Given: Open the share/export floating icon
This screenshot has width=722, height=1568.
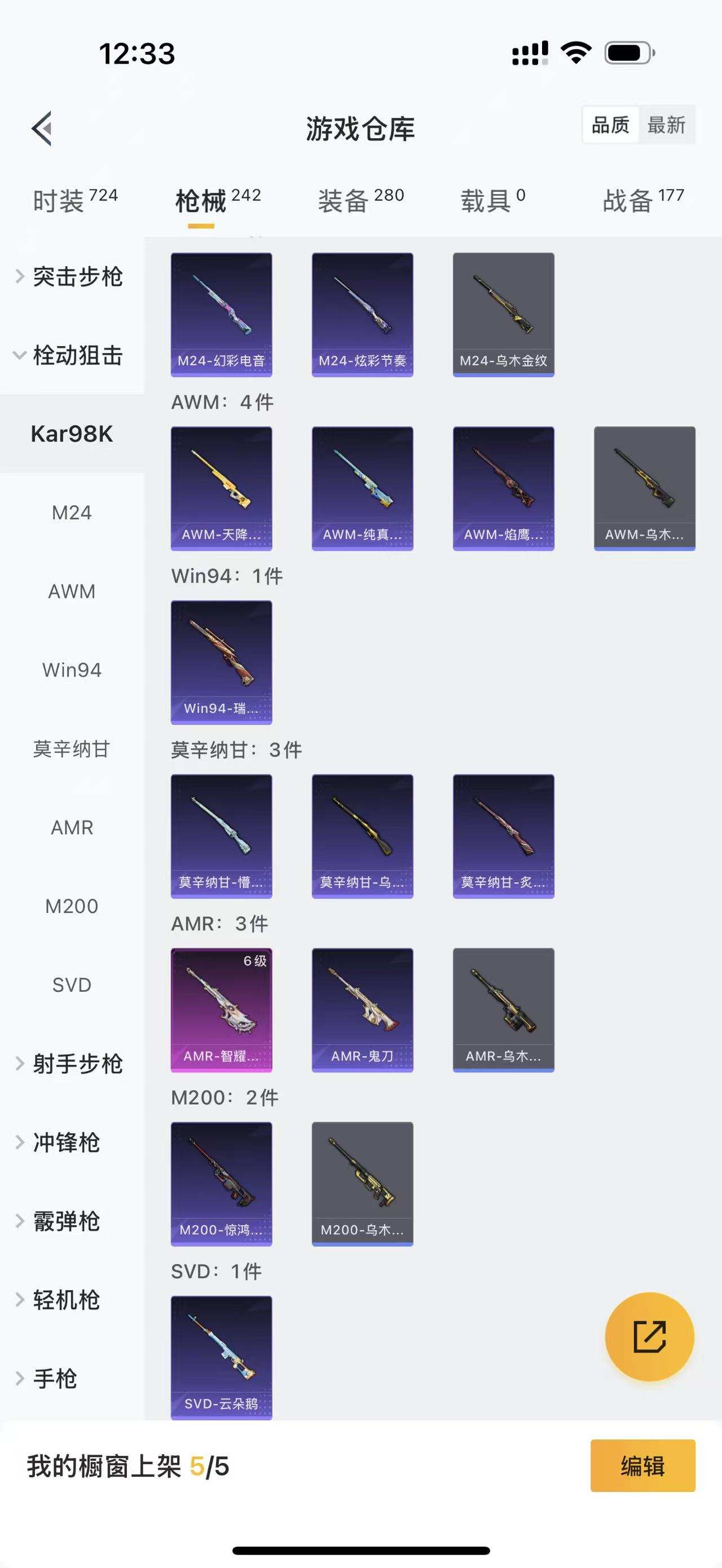Looking at the screenshot, I should pos(648,1336).
